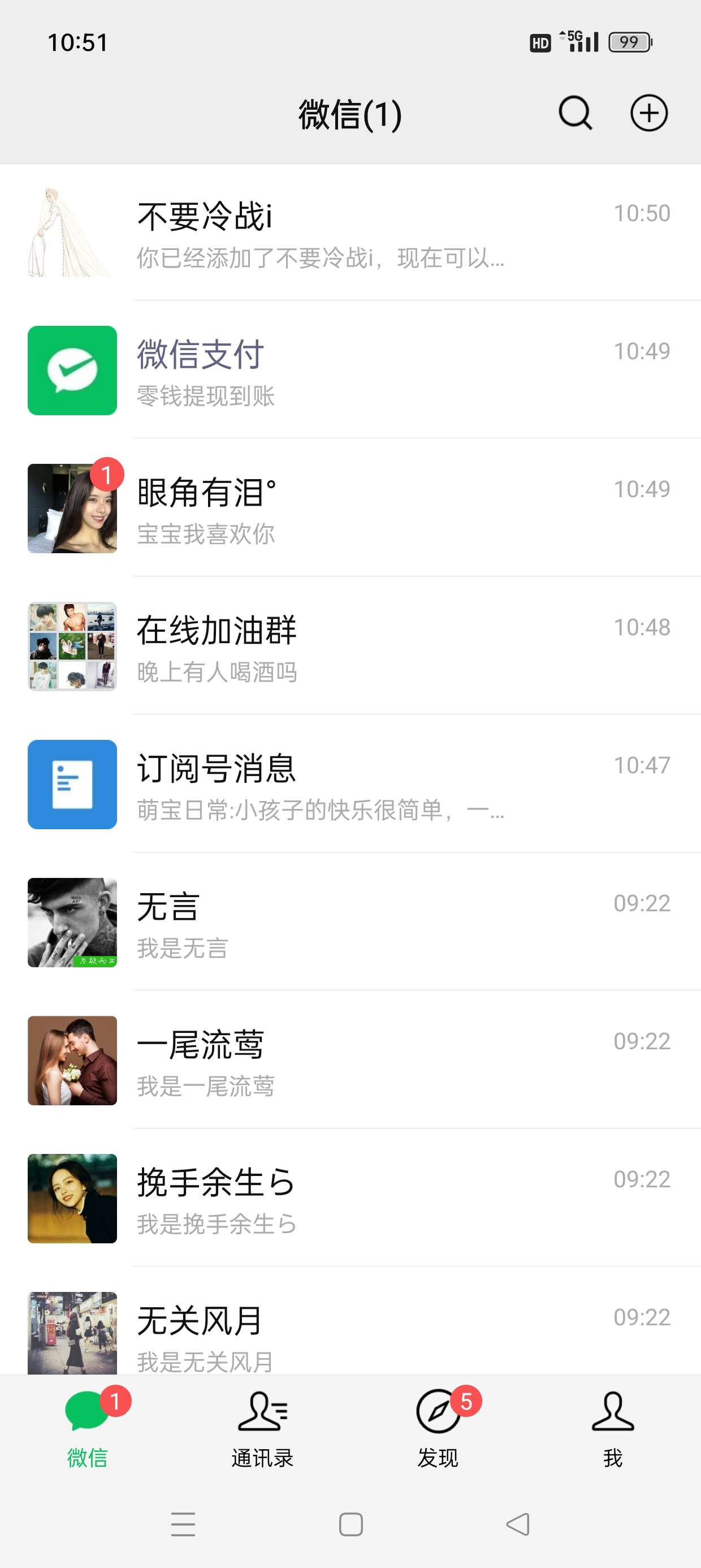
Task: Tap the plus icon to add new chat
Action: tap(648, 113)
